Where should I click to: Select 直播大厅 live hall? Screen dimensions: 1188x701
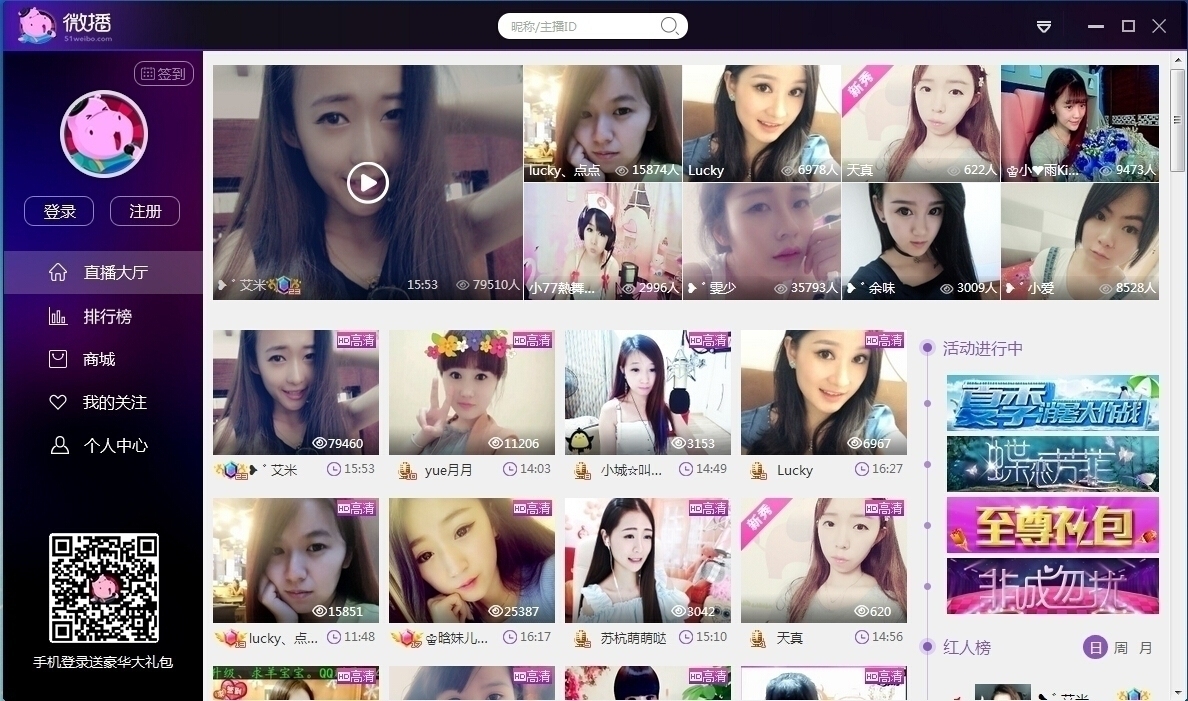point(115,272)
